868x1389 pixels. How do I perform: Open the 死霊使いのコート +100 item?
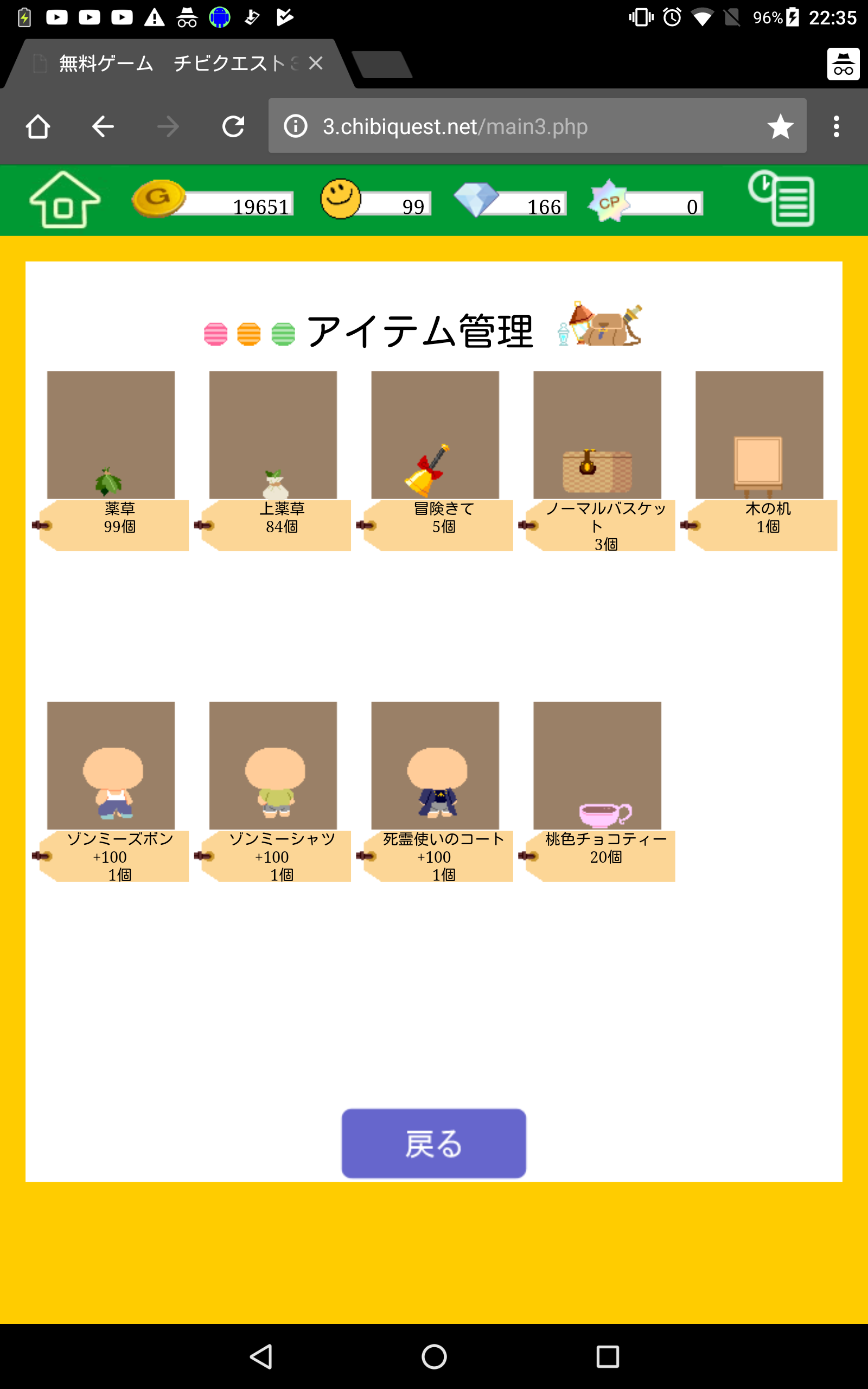(x=435, y=766)
